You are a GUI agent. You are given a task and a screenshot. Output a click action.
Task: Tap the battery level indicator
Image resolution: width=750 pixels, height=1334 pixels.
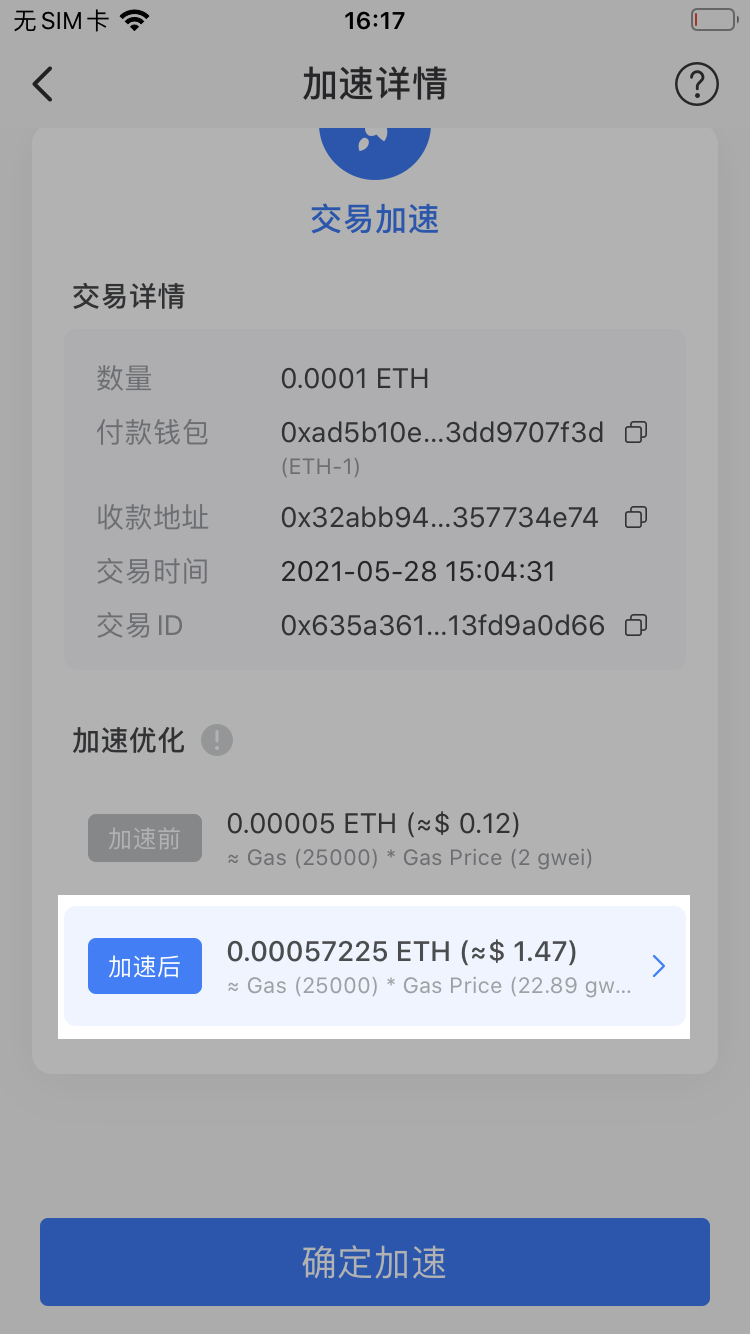712,18
